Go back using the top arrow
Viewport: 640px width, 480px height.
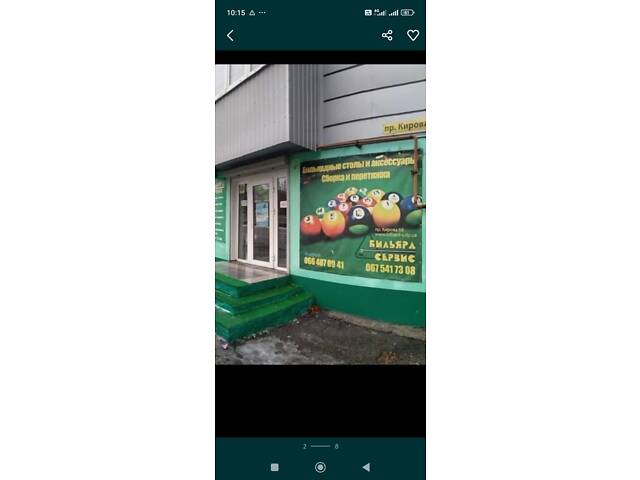(x=230, y=35)
